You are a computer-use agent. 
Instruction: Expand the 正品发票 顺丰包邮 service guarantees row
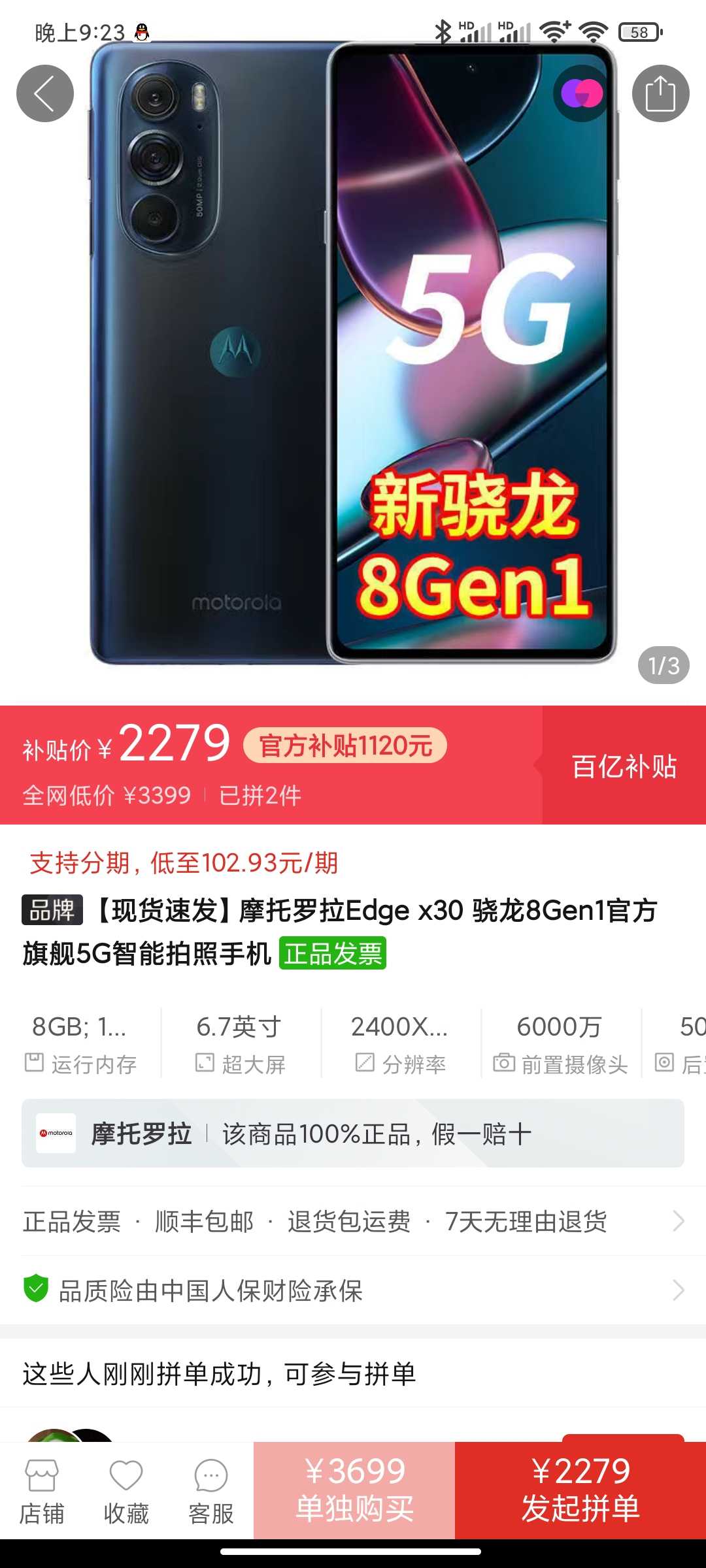click(353, 1221)
